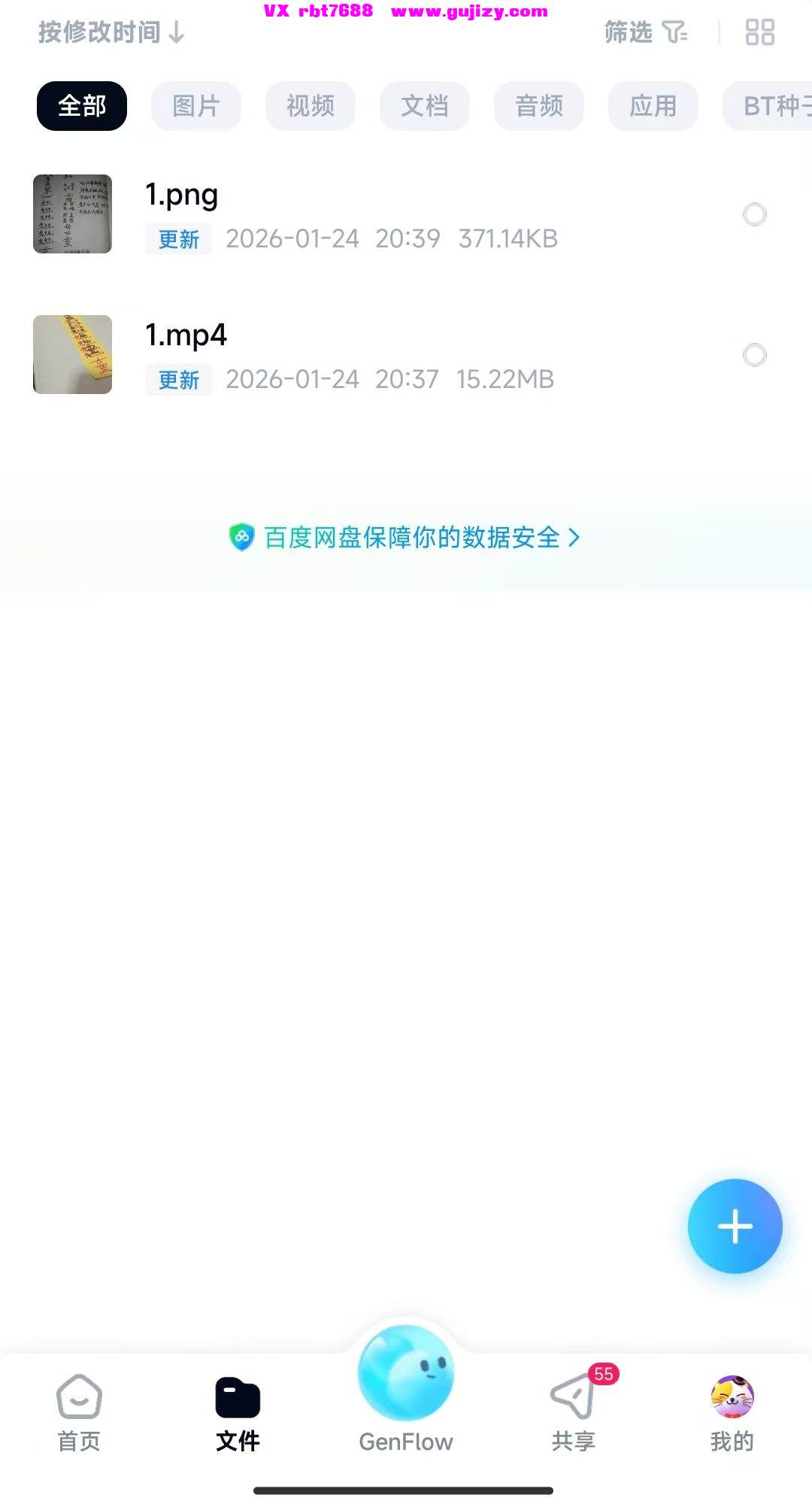Switch to grid view layout
The width and height of the screenshot is (812, 1507).
tap(759, 32)
